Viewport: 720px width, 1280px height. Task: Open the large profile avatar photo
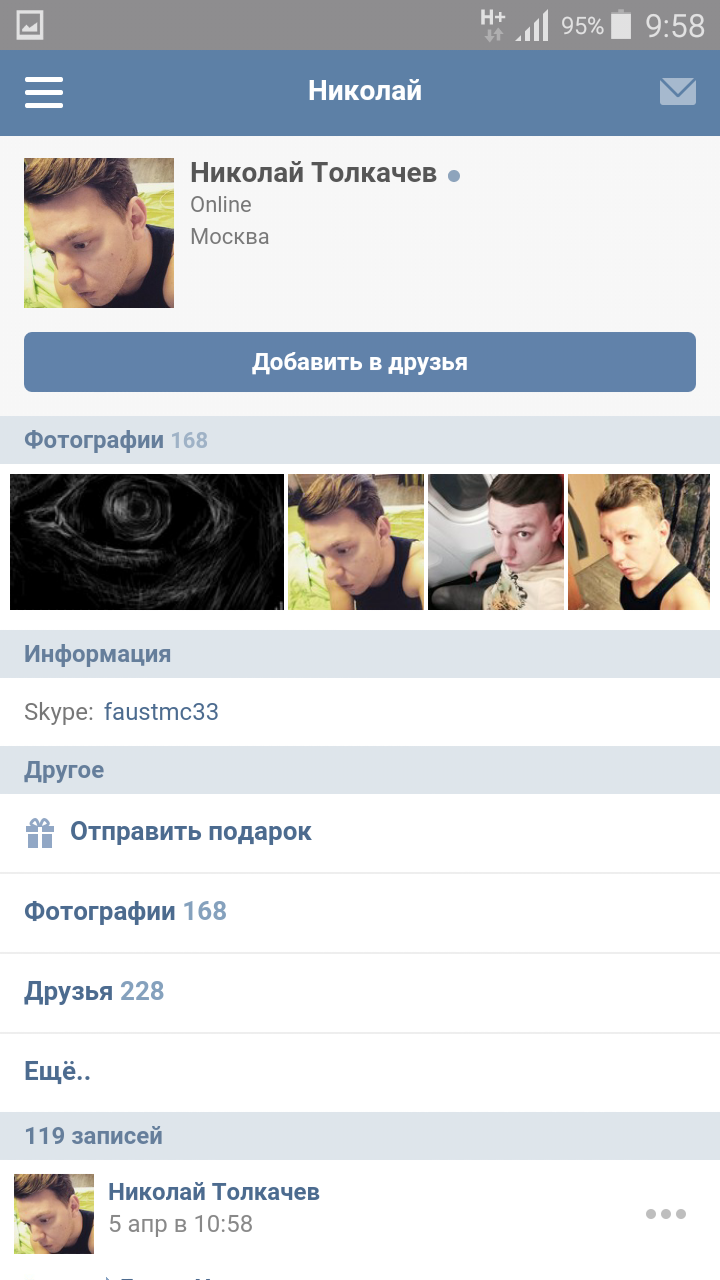tap(99, 233)
